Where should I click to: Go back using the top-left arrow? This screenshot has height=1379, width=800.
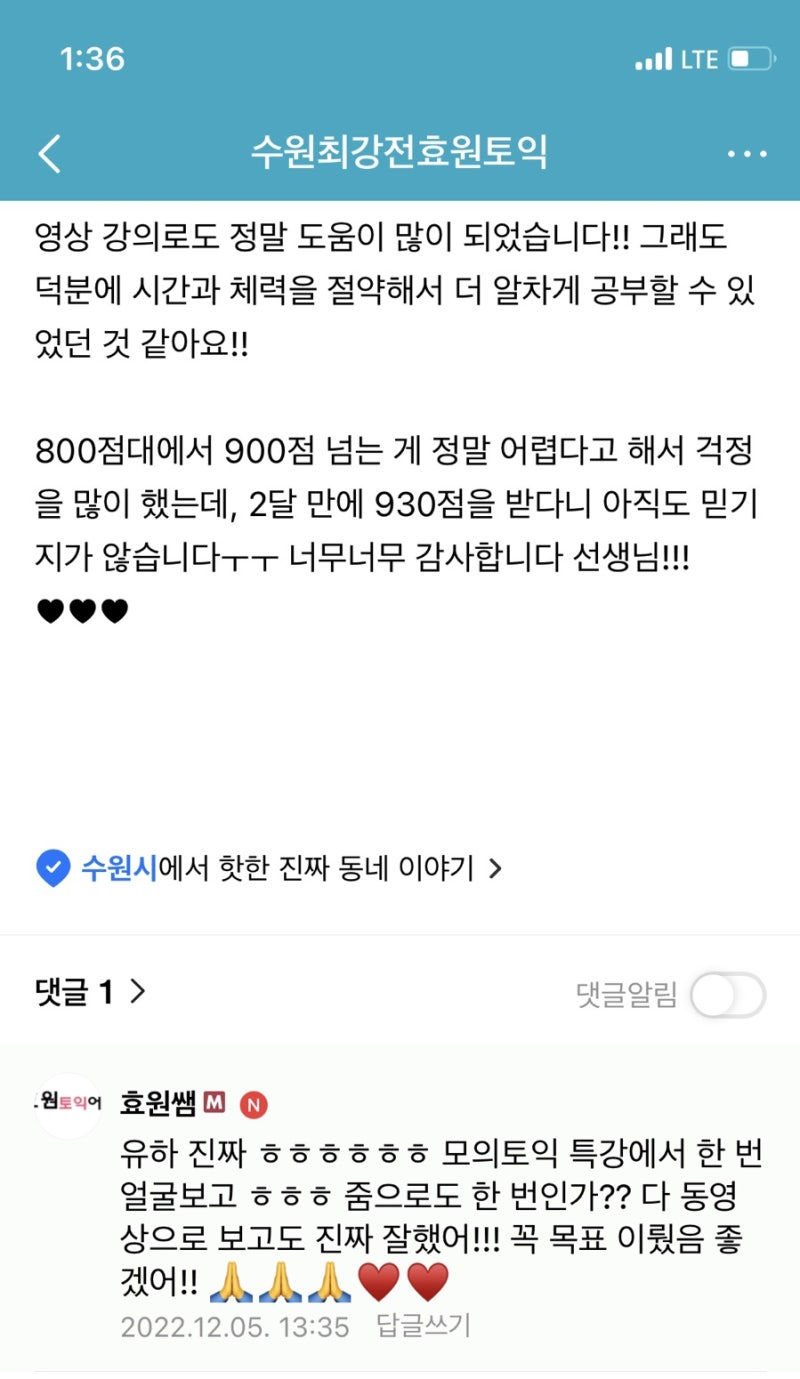(x=49, y=154)
